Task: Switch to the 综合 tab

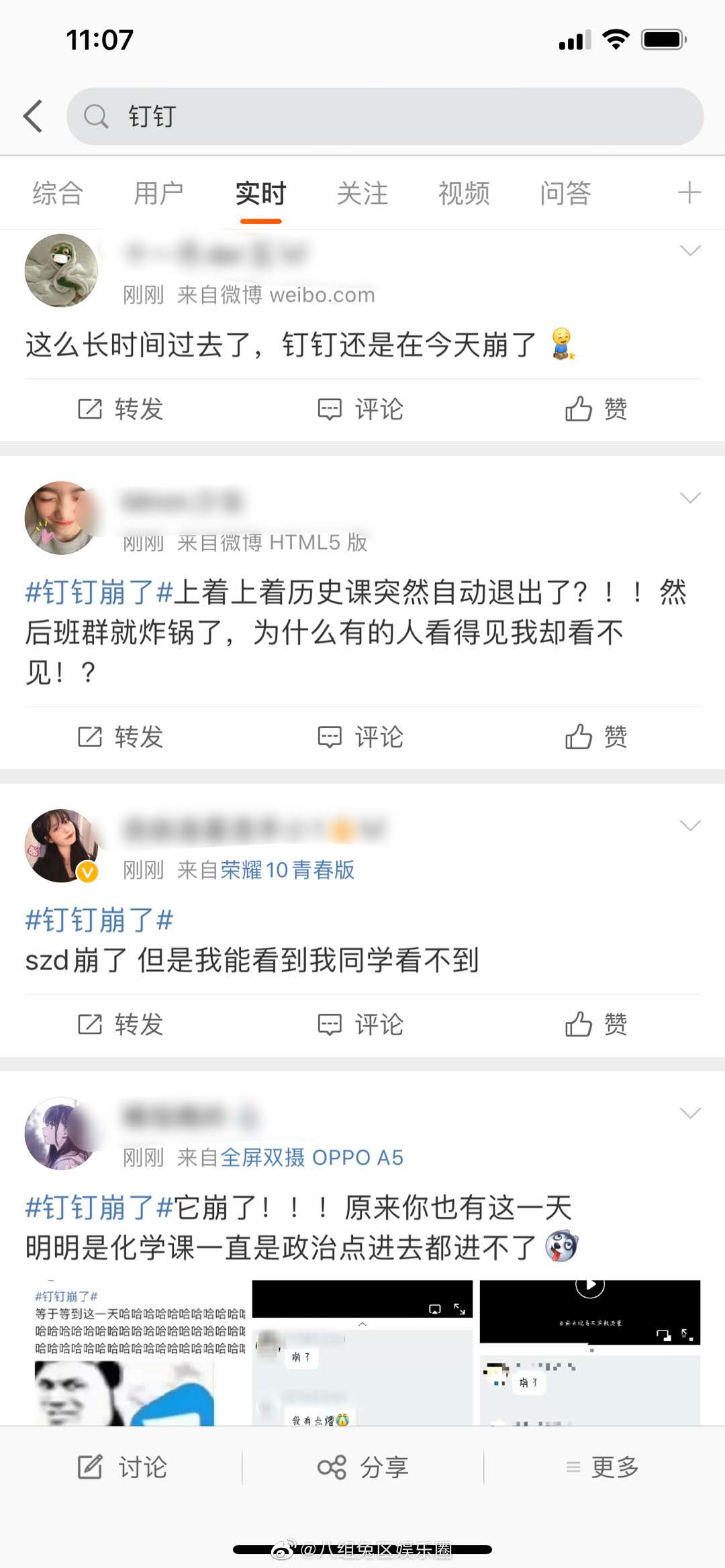Action: pyautogui.click(x=58, y=193)
